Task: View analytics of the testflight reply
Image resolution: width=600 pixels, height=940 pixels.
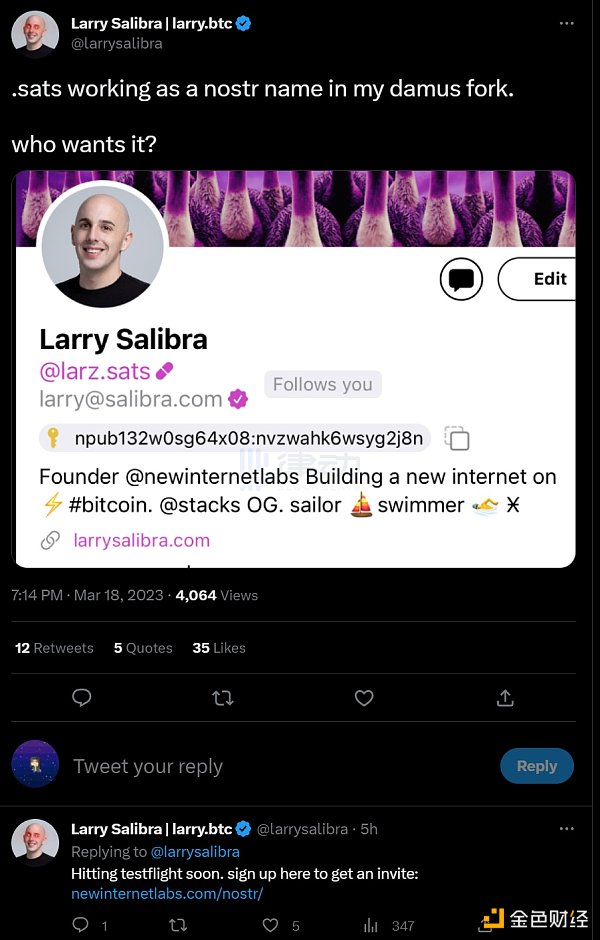Action: click(x=370, y=926)
